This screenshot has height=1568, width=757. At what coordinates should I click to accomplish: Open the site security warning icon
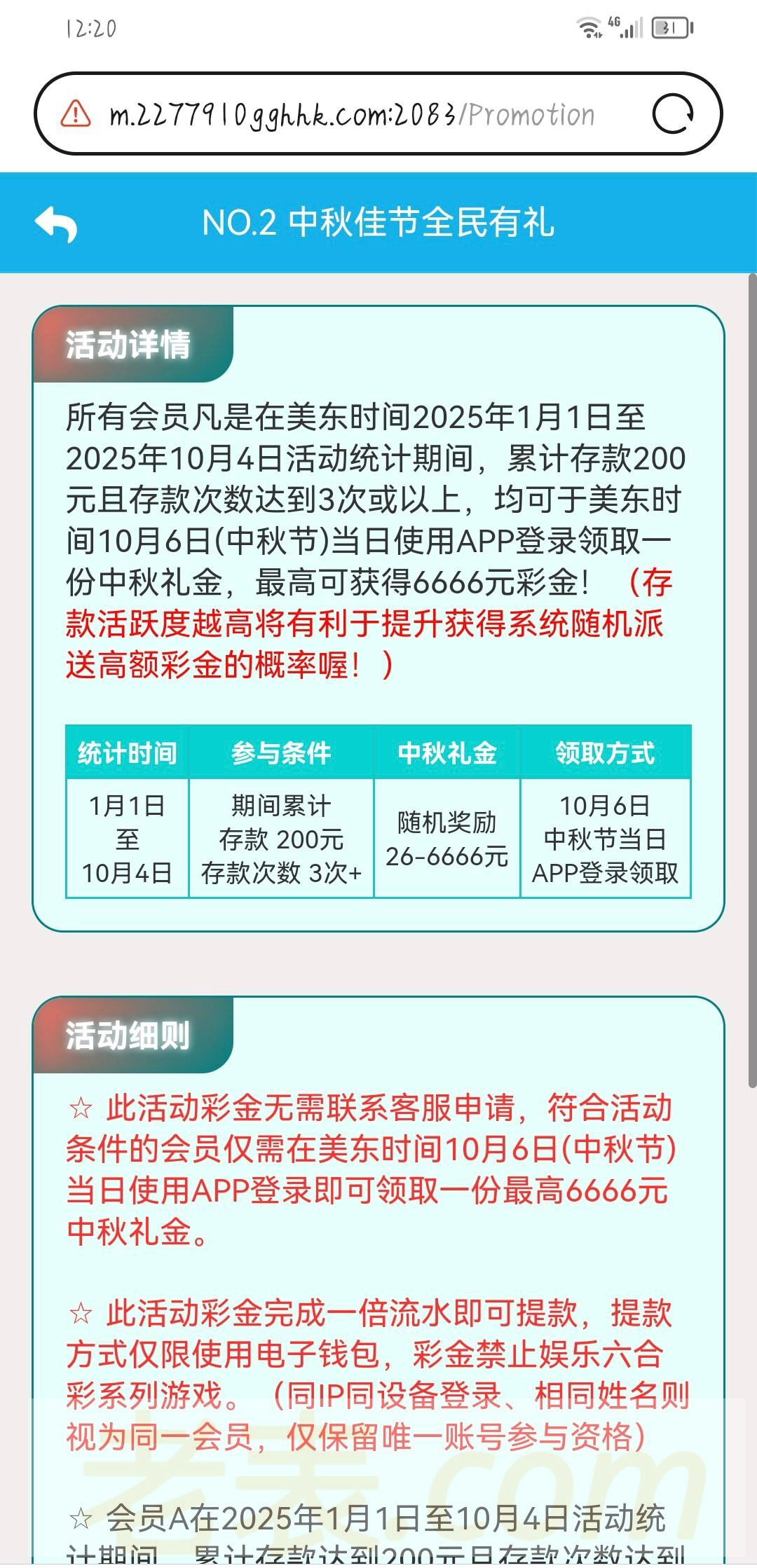click(76, 114)
